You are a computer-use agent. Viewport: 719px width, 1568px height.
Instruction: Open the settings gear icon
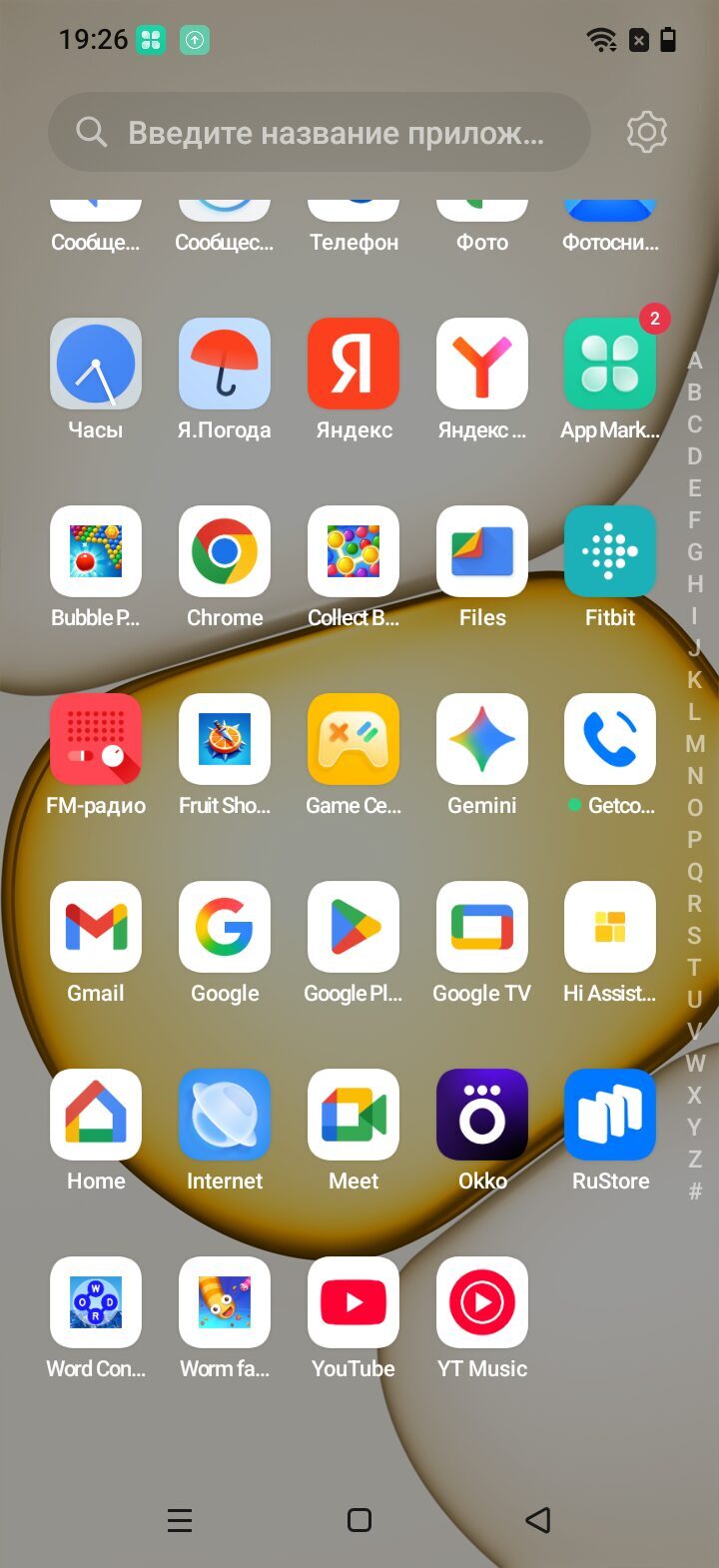coord(646,132)
